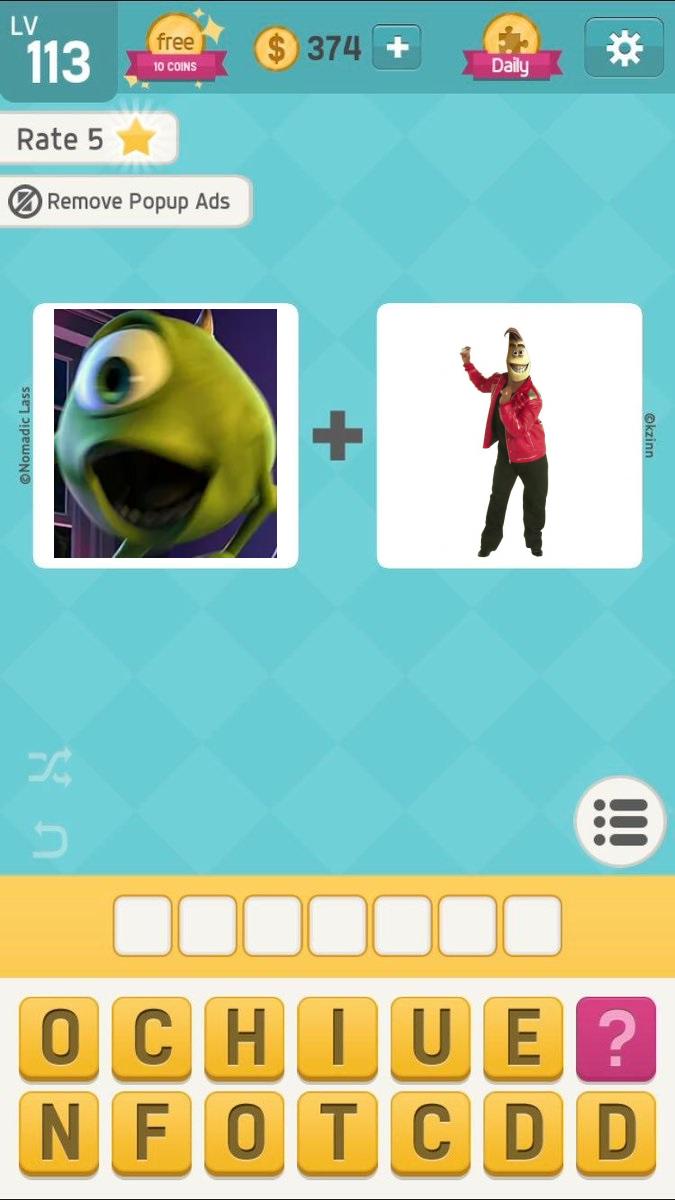675x1200 pixels.
Task: Add more coins with plus button
Action: pyautogui.click(x=396, y=47)
